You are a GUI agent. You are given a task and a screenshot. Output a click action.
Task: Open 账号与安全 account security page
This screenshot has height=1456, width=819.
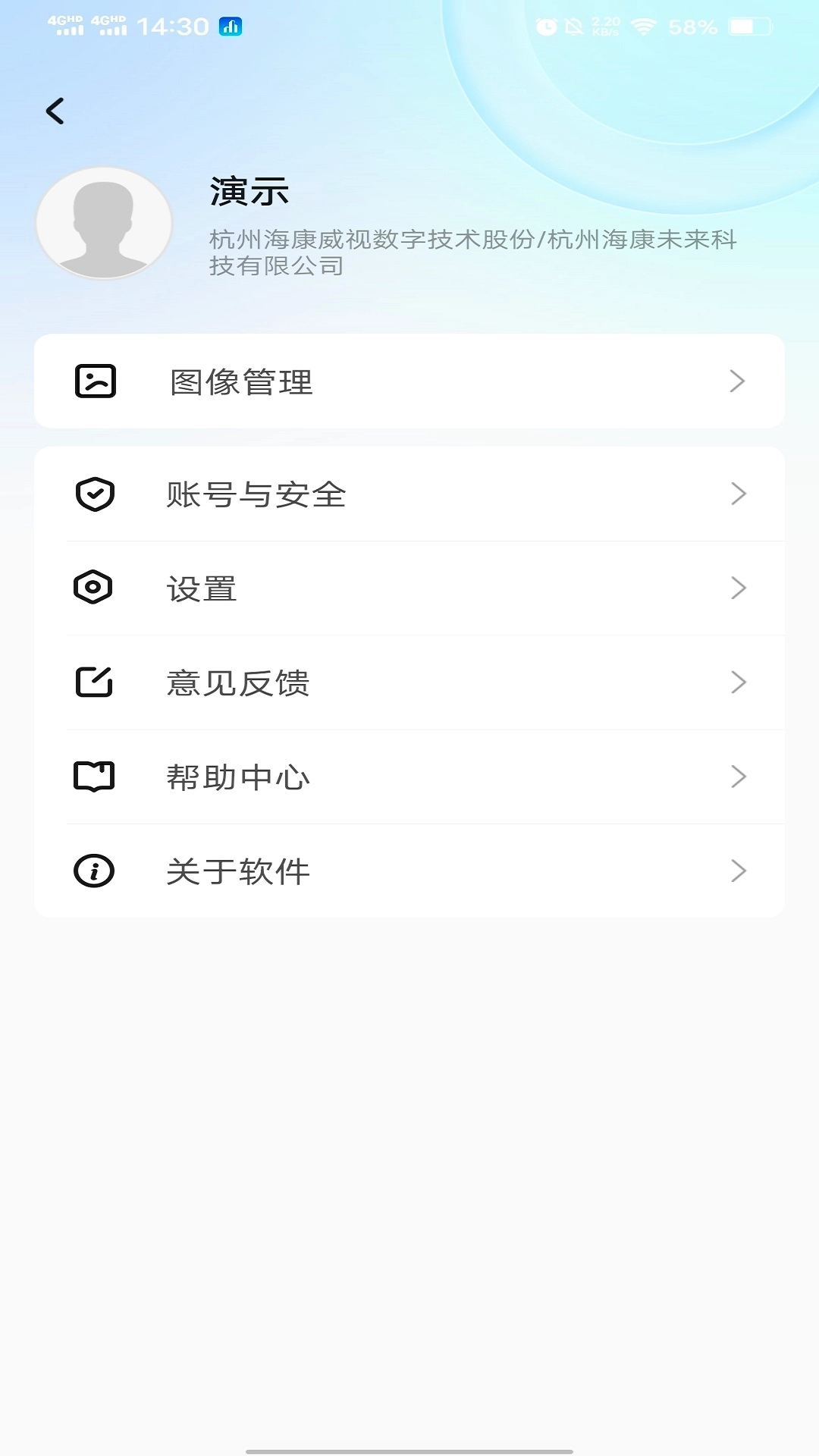coord(256,493)
